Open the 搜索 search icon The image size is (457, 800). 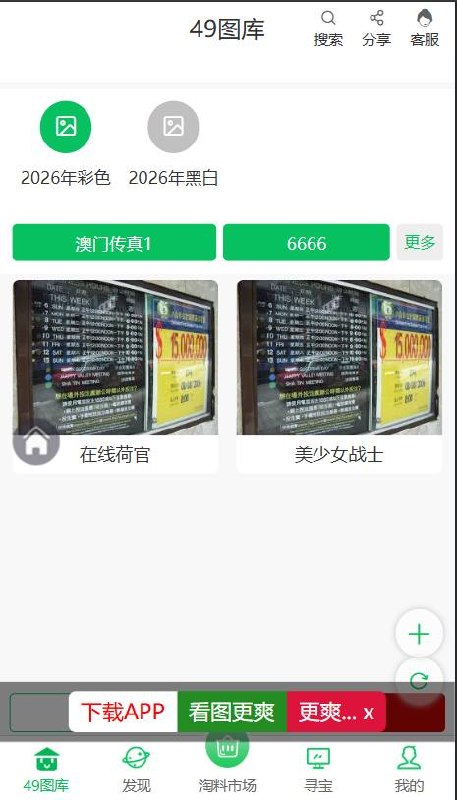point(328,29)
